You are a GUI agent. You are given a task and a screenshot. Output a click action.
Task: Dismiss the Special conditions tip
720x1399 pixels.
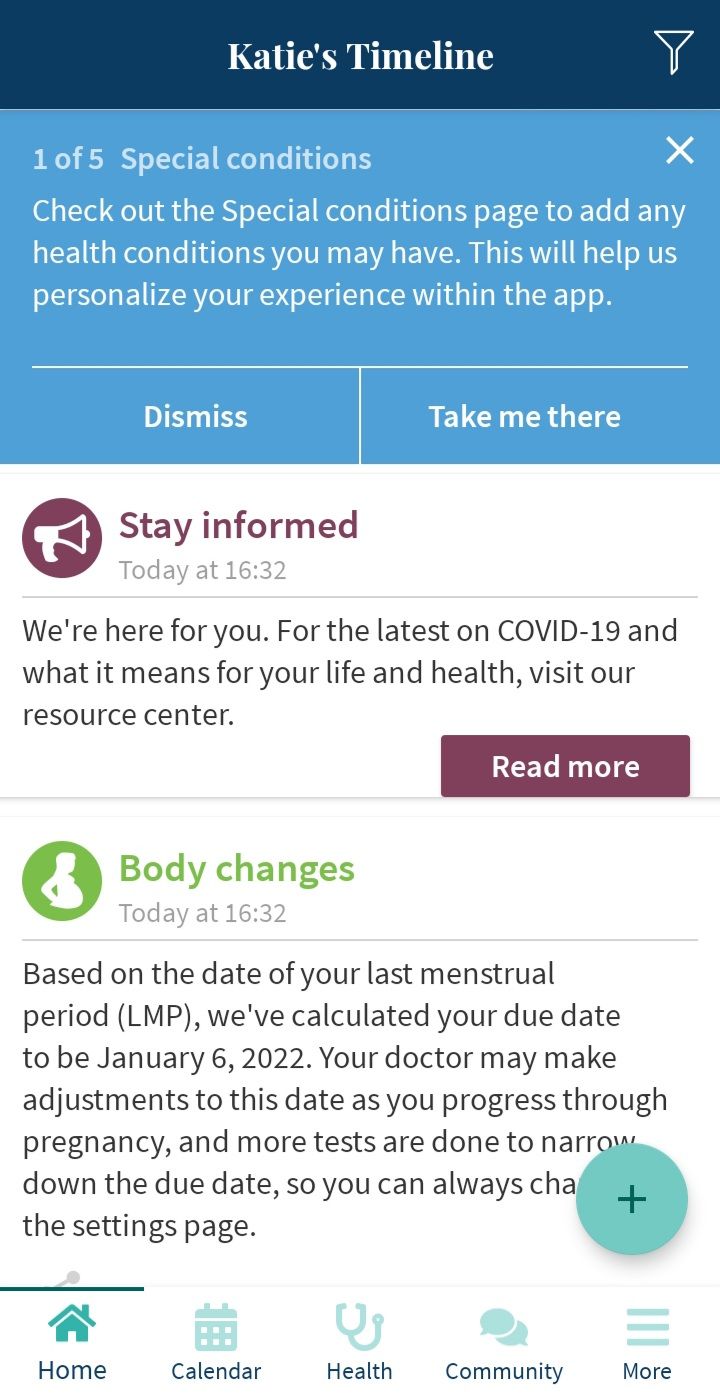(195, 416)
